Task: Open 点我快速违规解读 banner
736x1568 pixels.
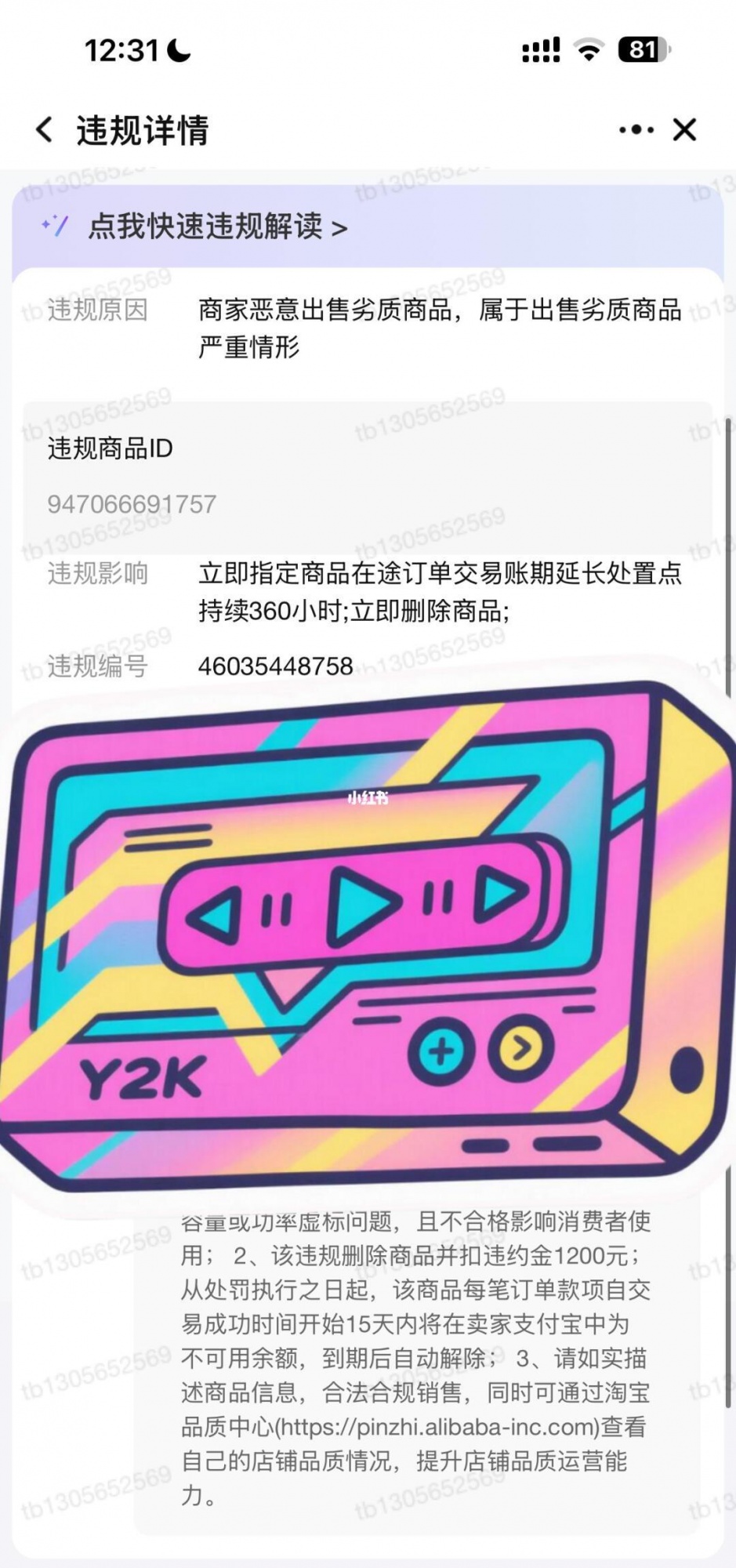Action: 217,227
